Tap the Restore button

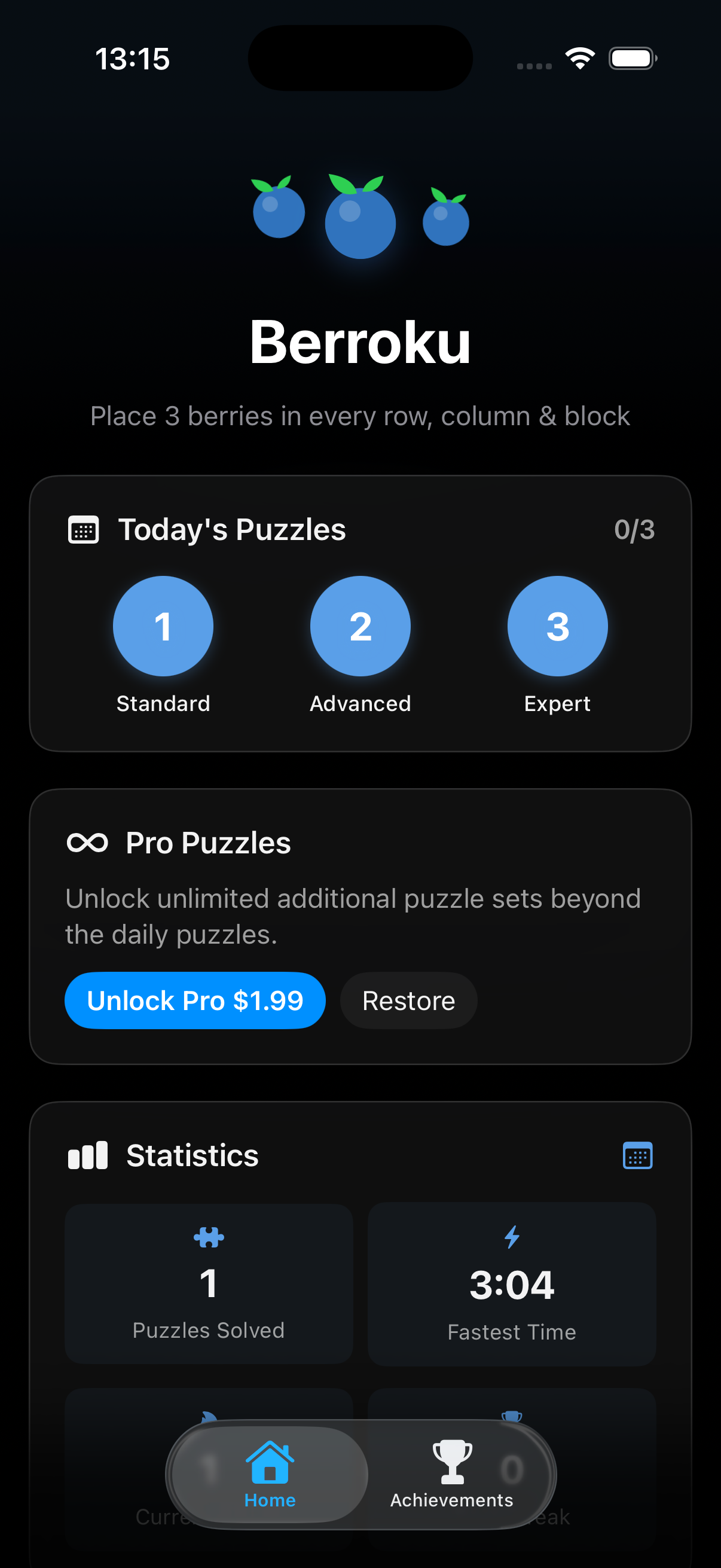point(408,1000)
